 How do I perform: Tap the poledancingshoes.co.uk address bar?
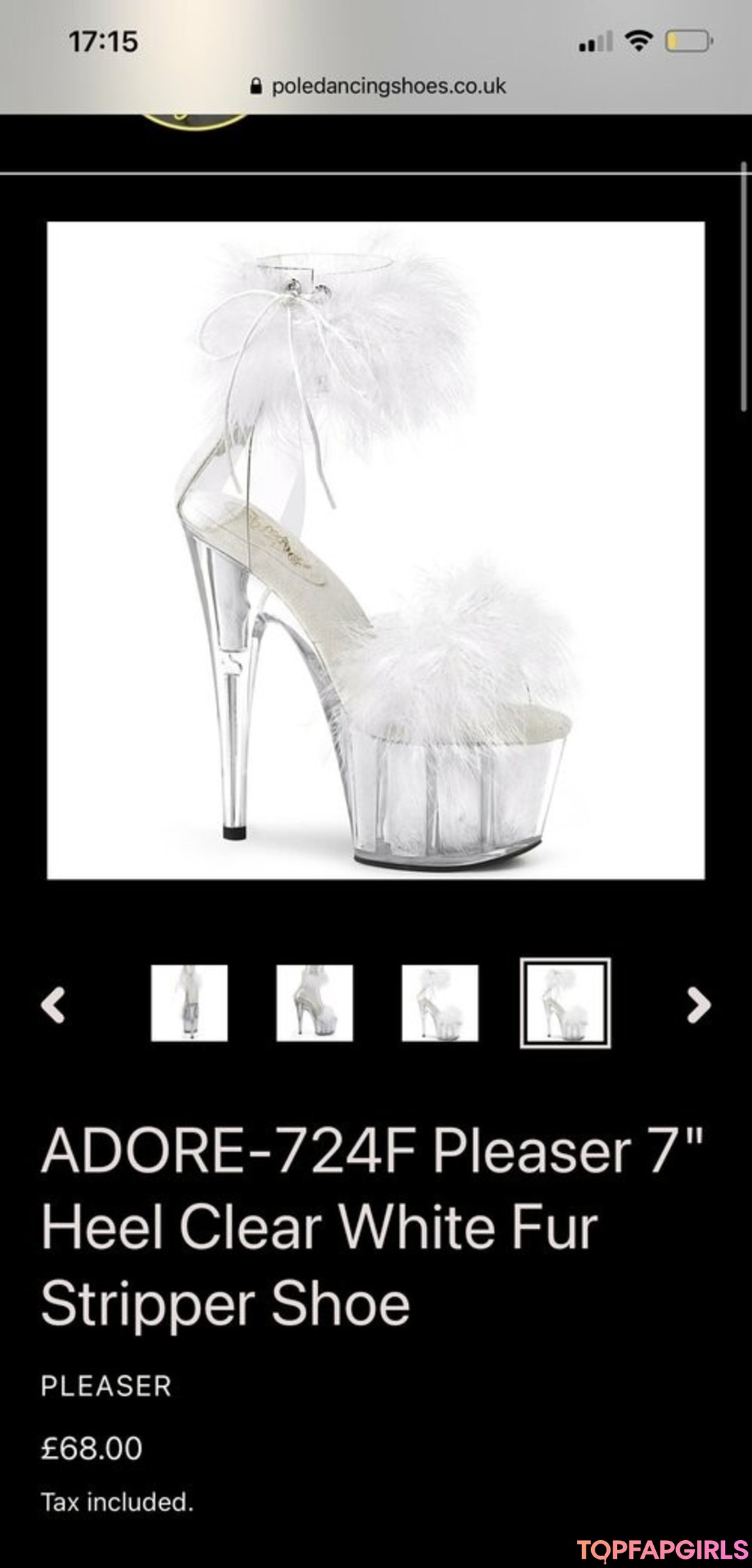[377, 86]
